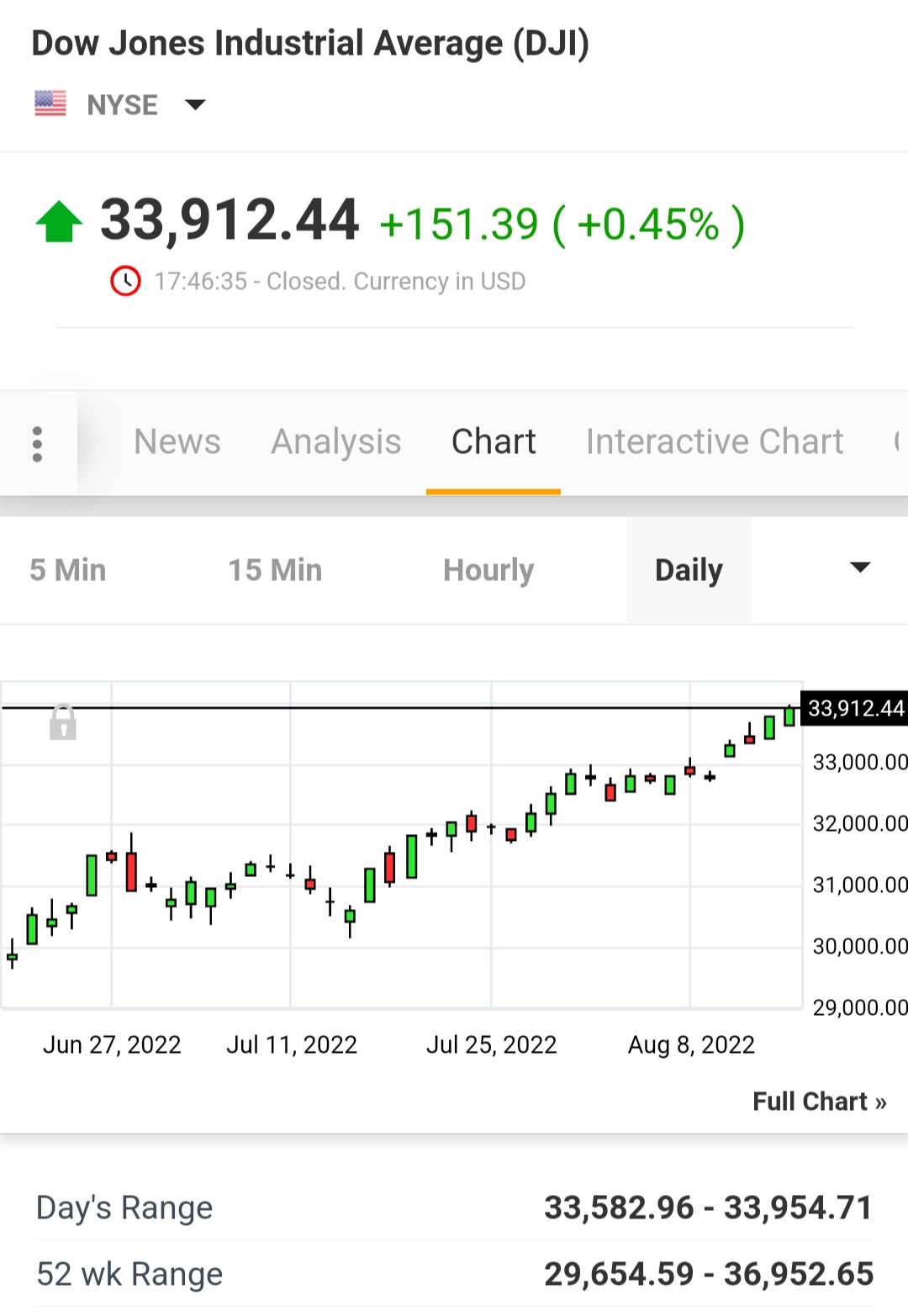Screen dimensions: 908x1316
Task: Switch to the News tab
Action: [x=177, y=441]
